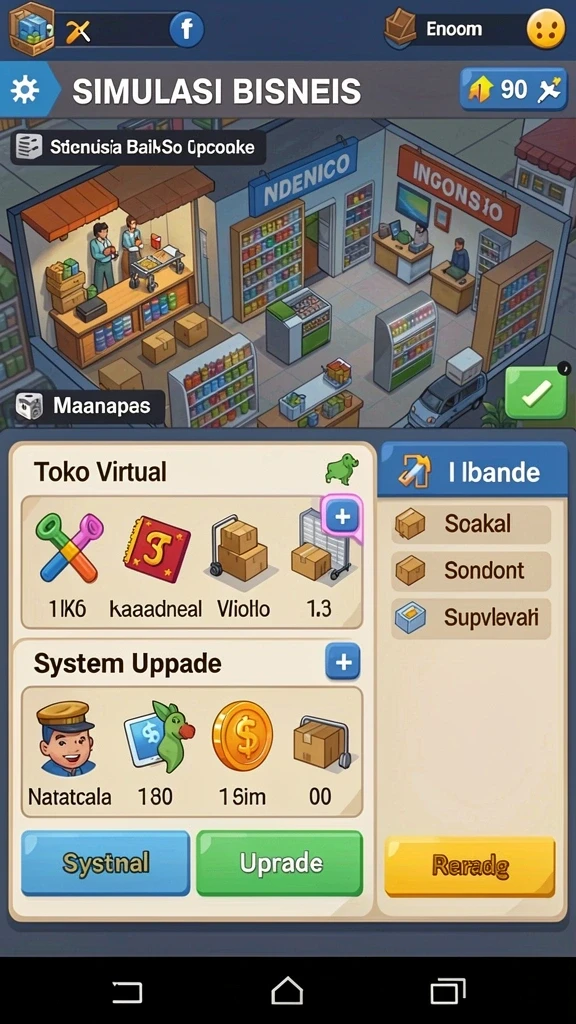Tap the Facebook icon in top bar
The image size is (576, 1024).
click(x=187, y=29)
